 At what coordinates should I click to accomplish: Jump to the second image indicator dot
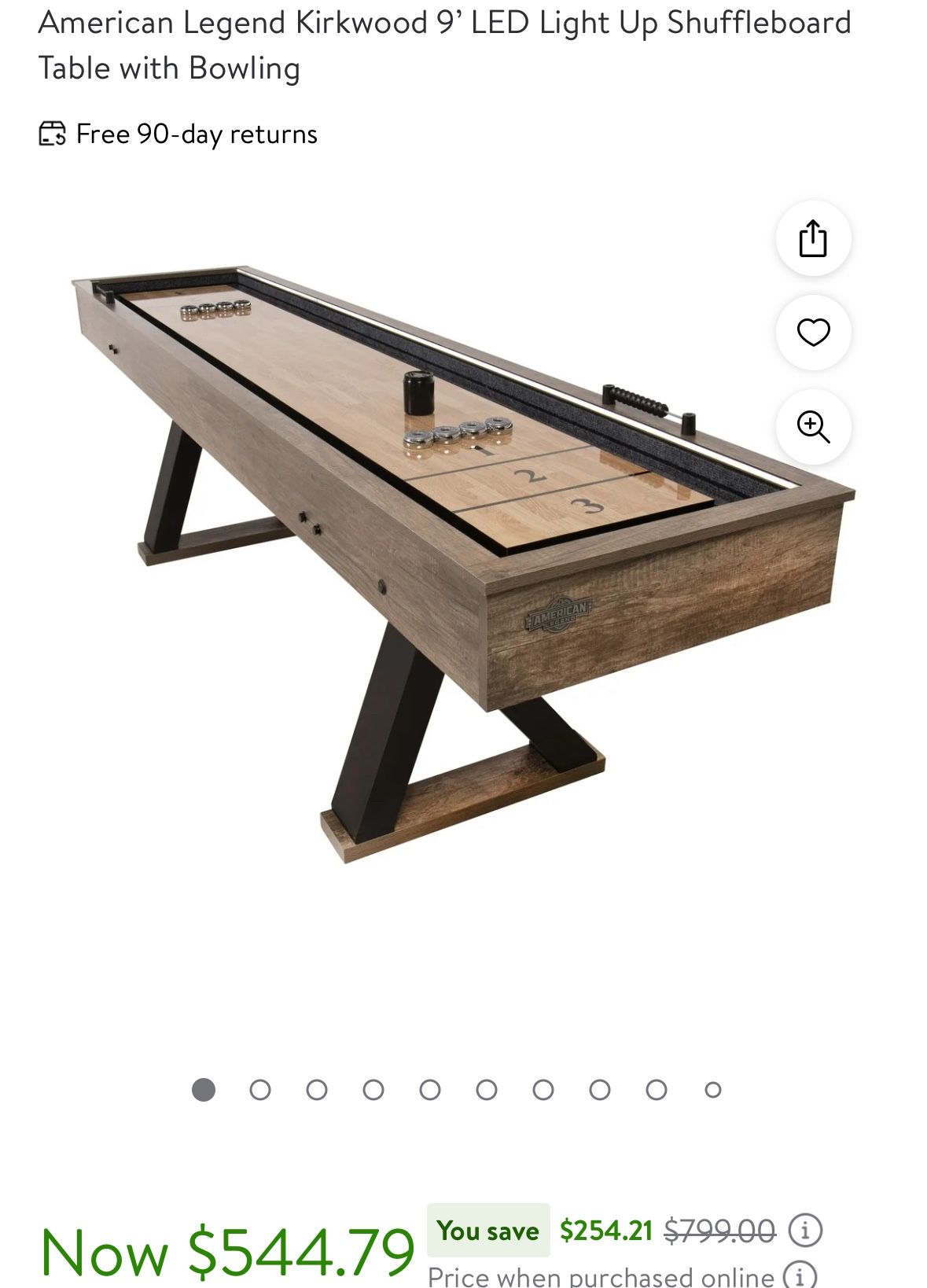[x=260, y=1090]
